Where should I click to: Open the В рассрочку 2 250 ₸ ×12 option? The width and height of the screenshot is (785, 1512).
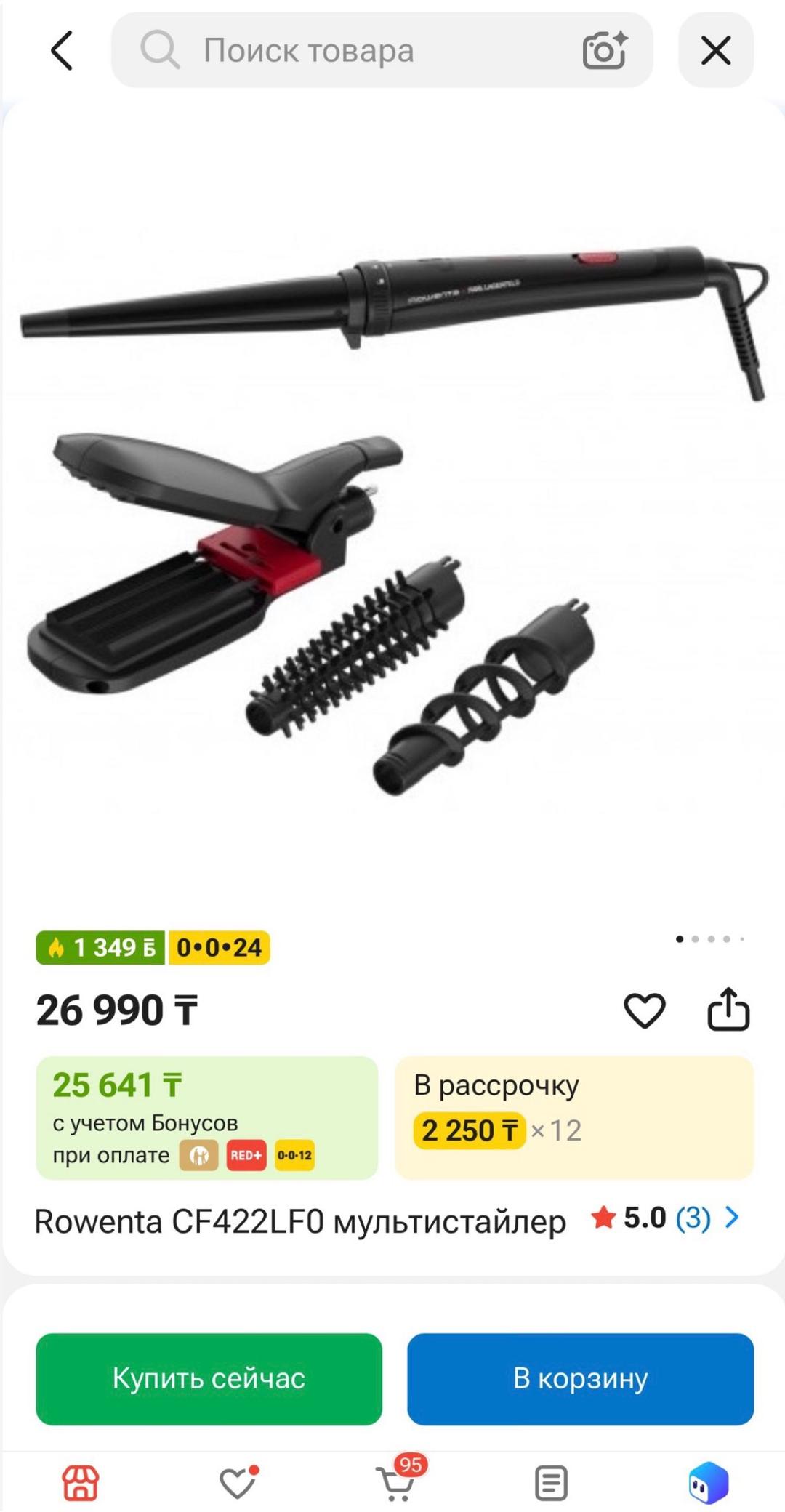click(x=574, y=1117)
